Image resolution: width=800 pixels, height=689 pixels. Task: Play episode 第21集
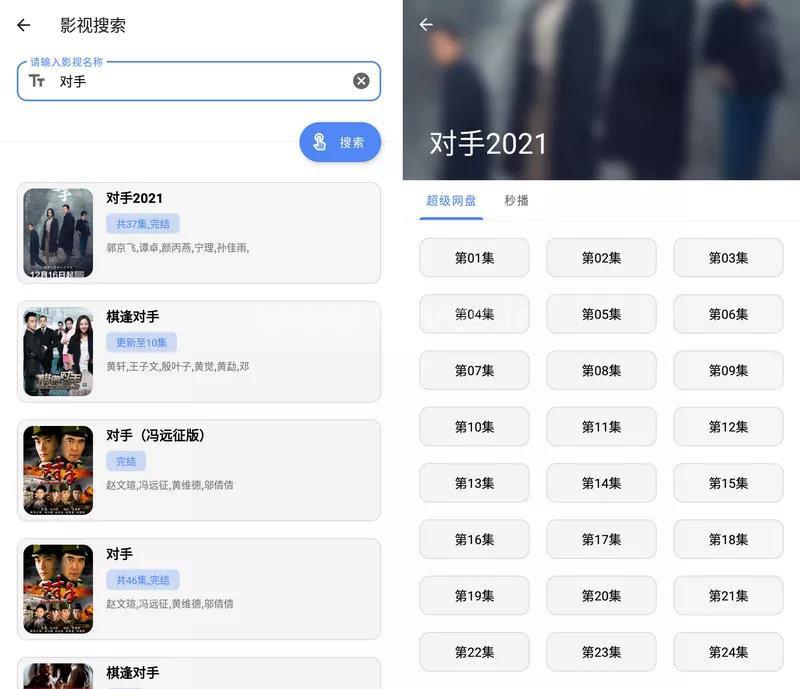728,596
